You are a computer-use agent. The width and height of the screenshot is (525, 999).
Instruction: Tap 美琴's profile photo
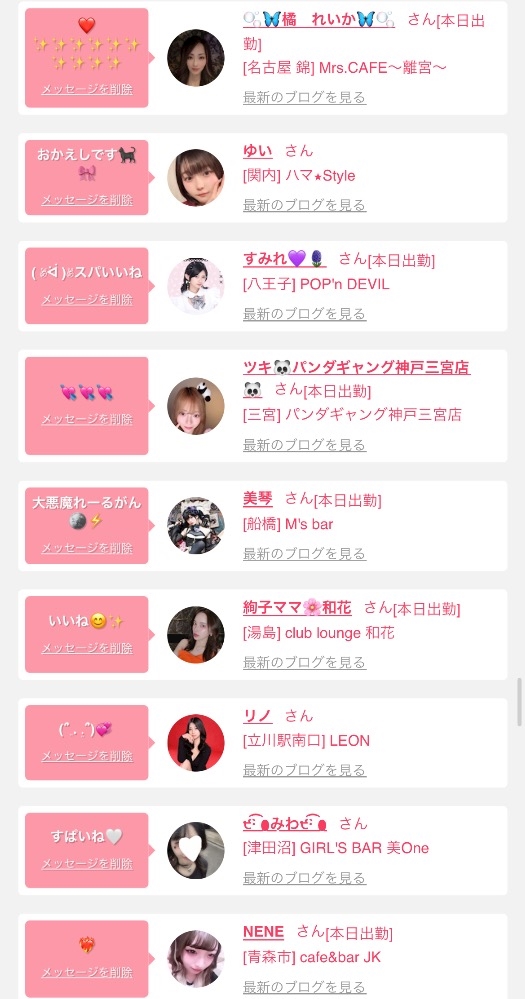tap(196, 526)
